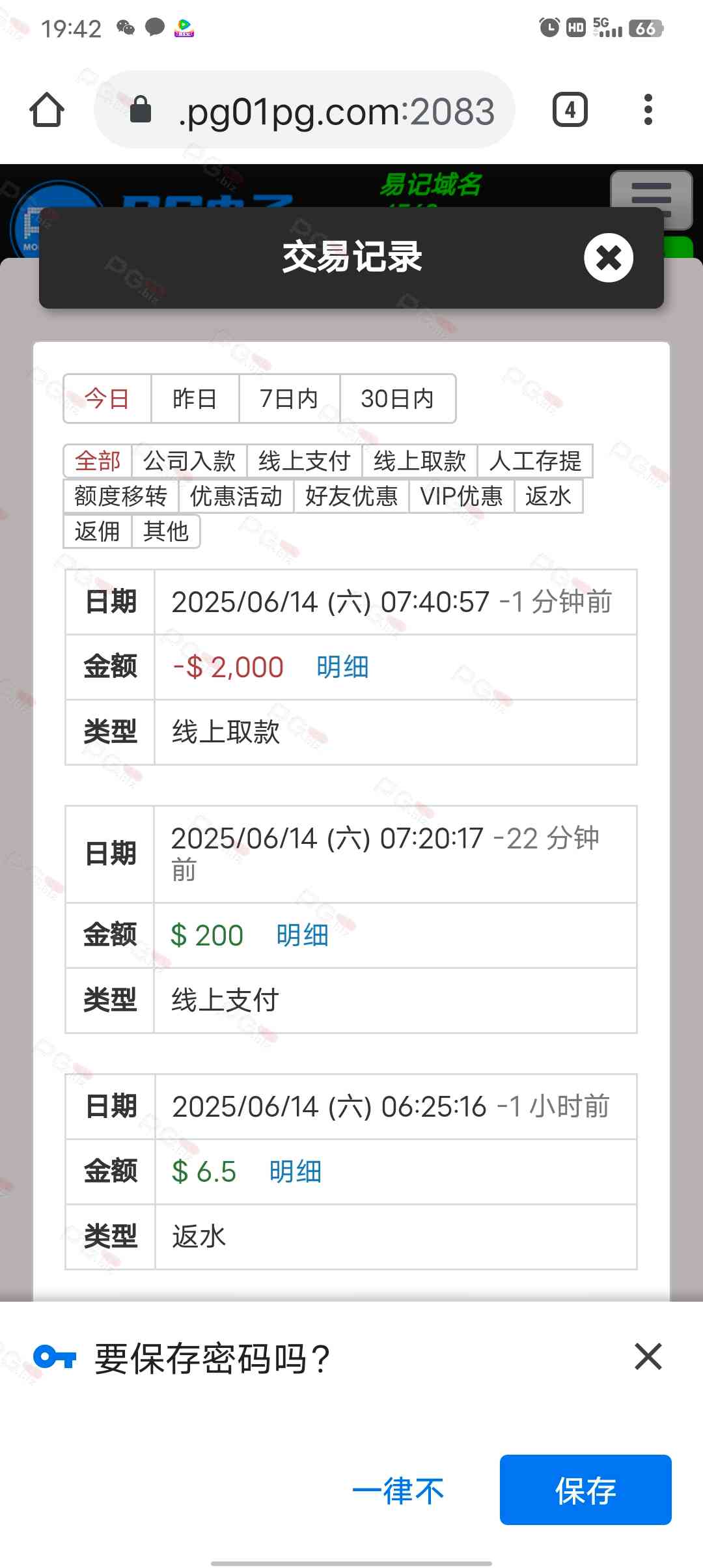Choose 一律不 for password saving
The height and width of the screenshot is (1568, 703).
(x=398, y=1491)
